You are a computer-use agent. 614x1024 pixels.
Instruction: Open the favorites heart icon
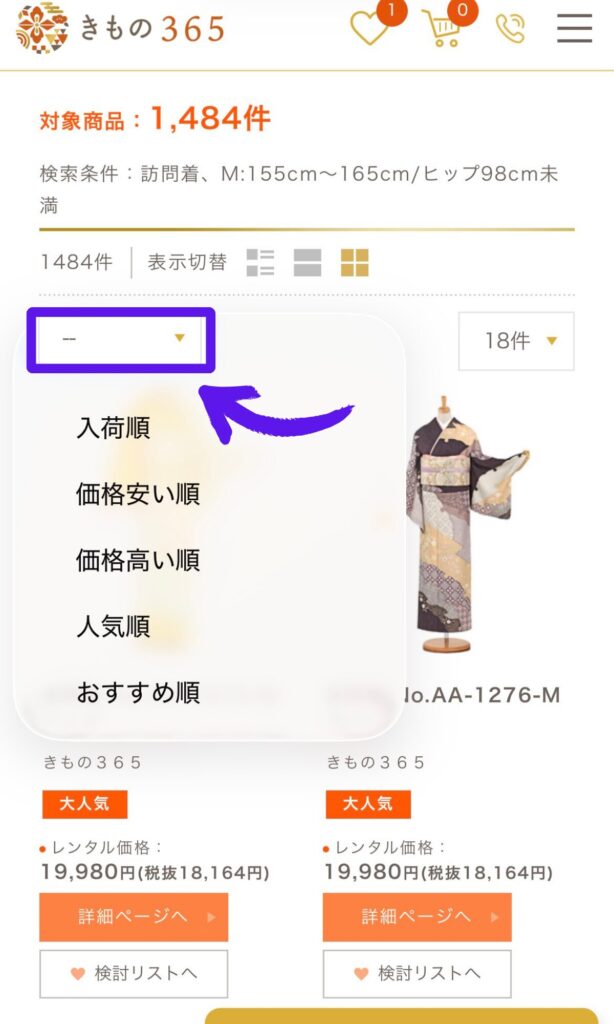coord(370,28)
